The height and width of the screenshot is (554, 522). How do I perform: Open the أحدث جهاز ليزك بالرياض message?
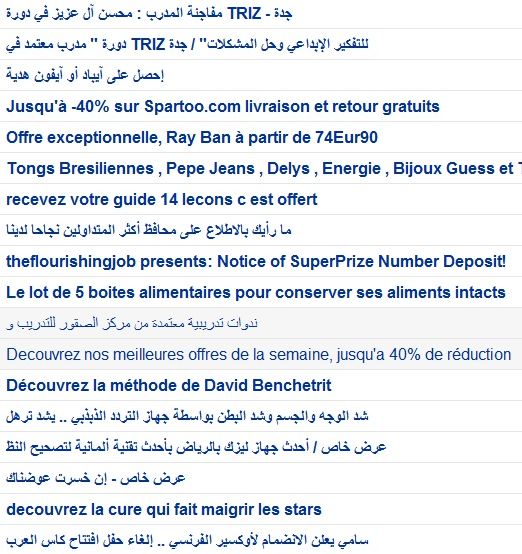196,447
